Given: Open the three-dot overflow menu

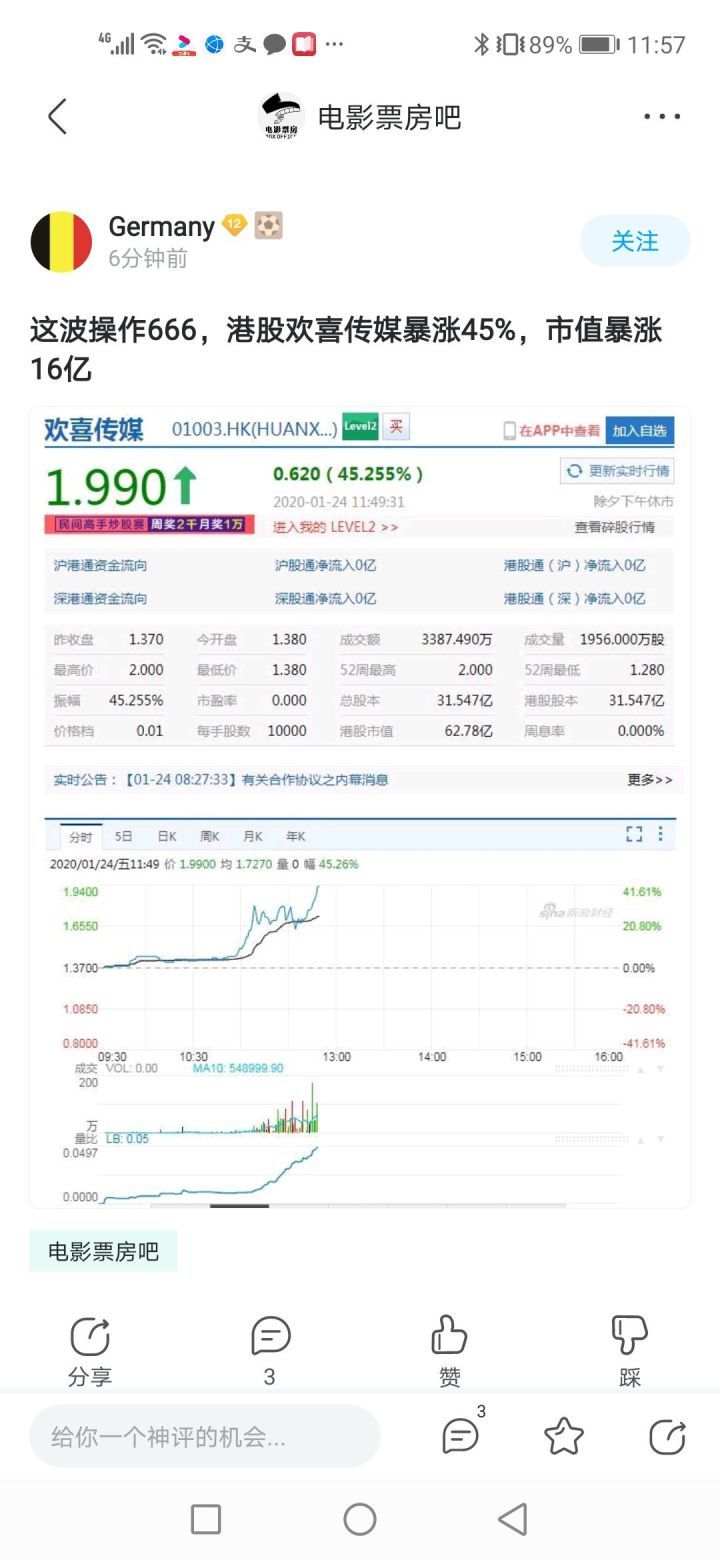Looking at the screenshot, I should [x=662, y=117].
